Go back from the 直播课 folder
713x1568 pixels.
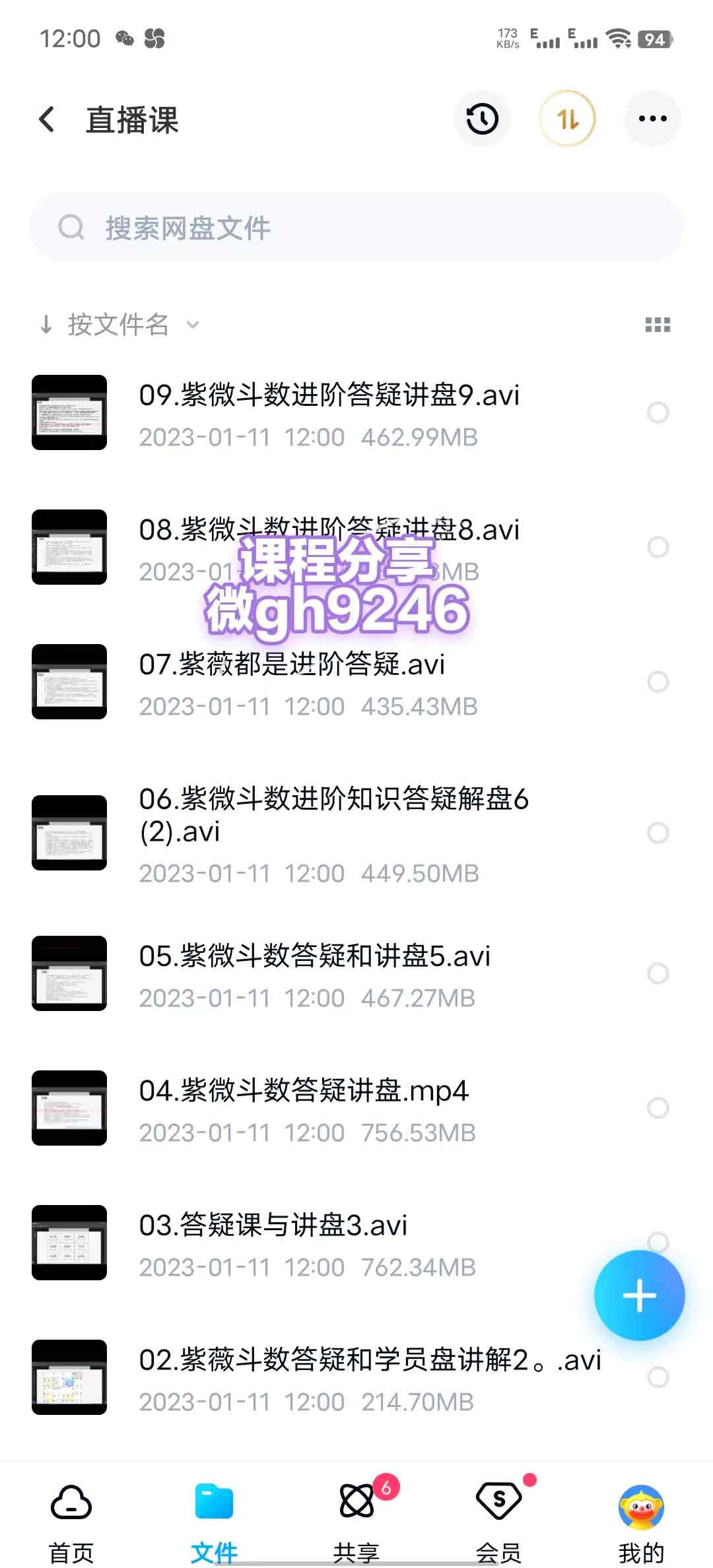(x=47, y=119)
